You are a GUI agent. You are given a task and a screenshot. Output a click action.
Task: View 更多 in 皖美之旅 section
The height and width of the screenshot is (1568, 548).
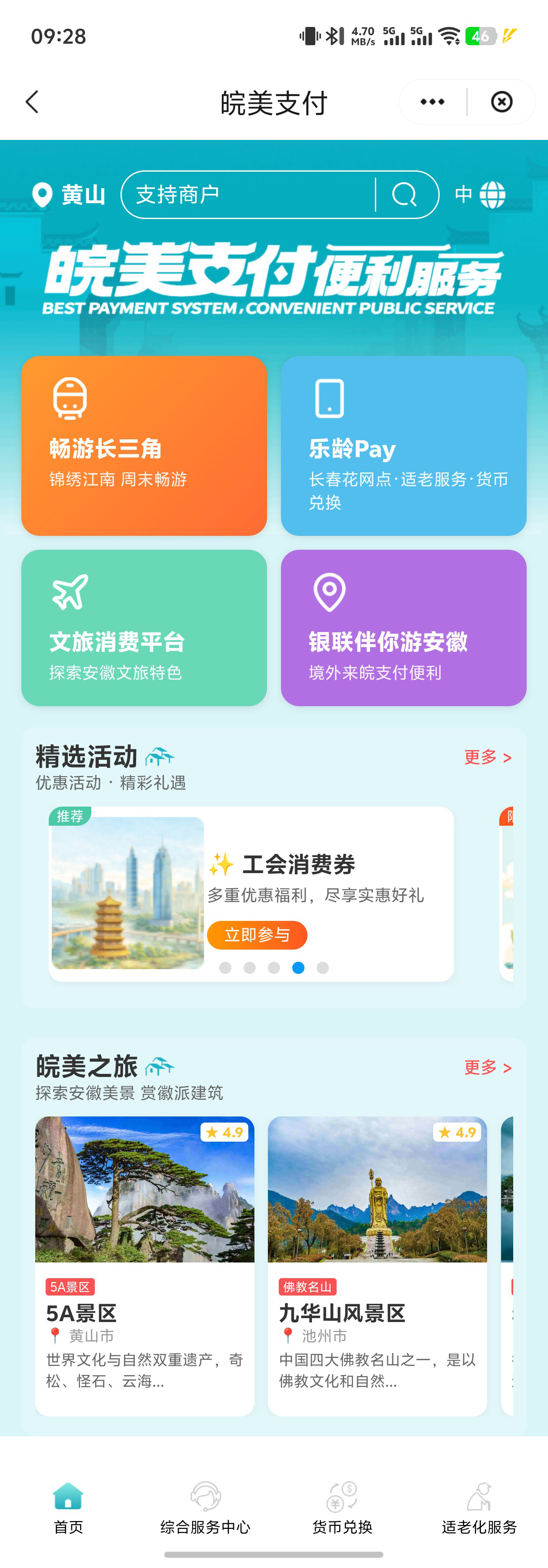click(x=487, y=1068)
